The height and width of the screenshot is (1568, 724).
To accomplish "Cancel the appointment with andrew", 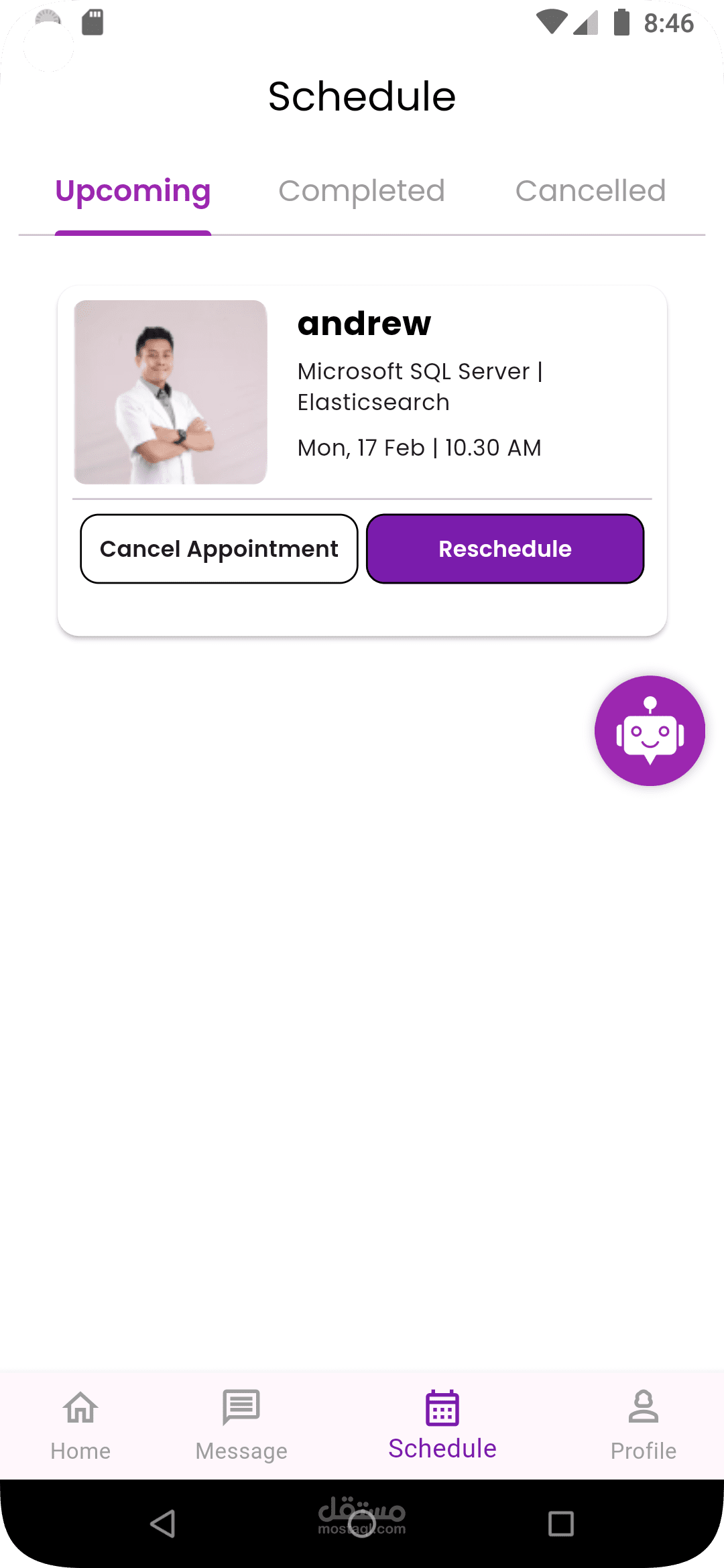I will coord(219,549).
